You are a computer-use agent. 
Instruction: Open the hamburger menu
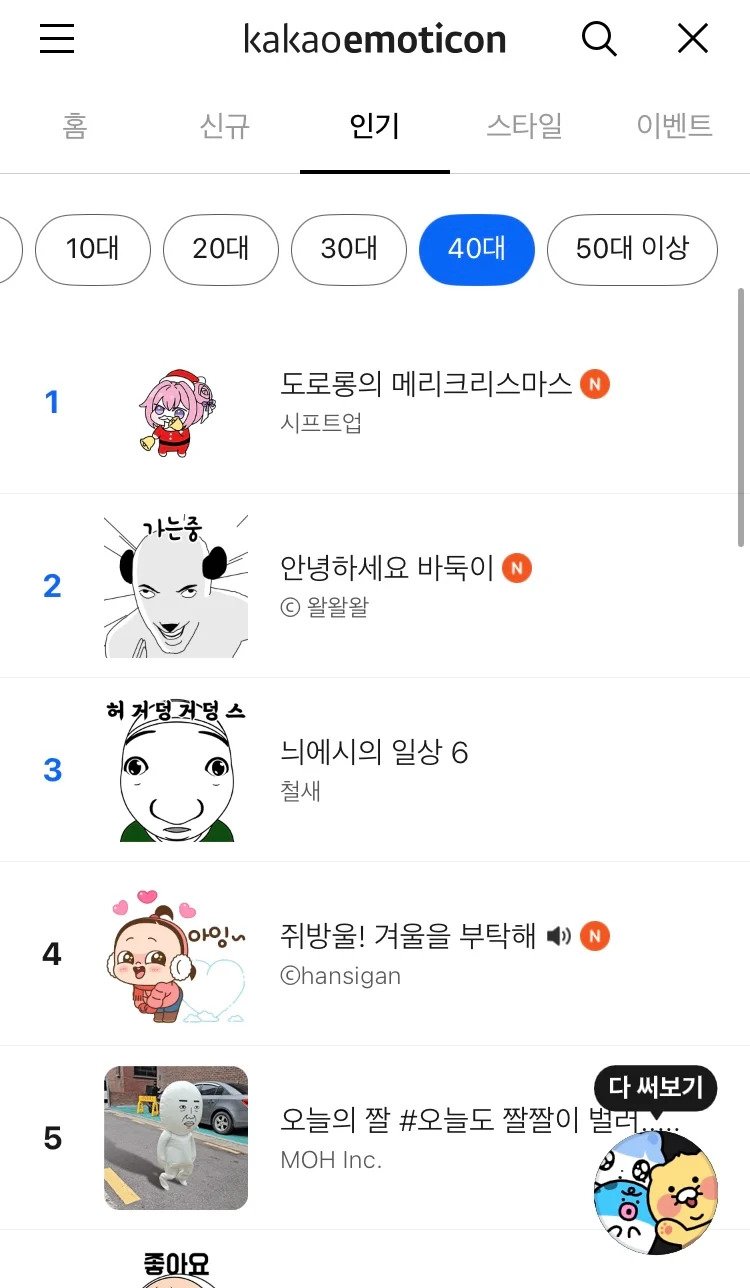click(57, 39)
